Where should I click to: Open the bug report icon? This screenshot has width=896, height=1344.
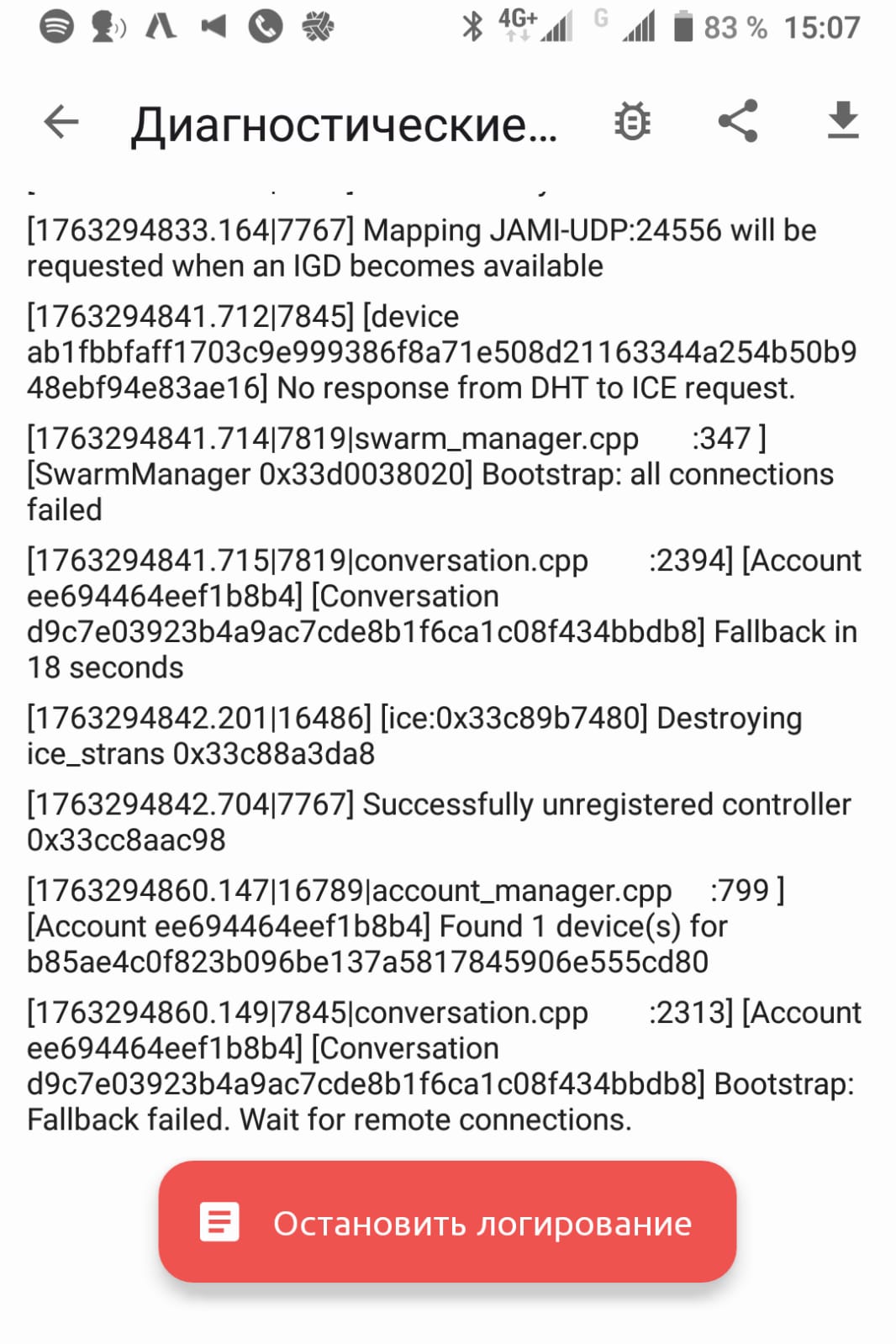(x=632, y=123)
